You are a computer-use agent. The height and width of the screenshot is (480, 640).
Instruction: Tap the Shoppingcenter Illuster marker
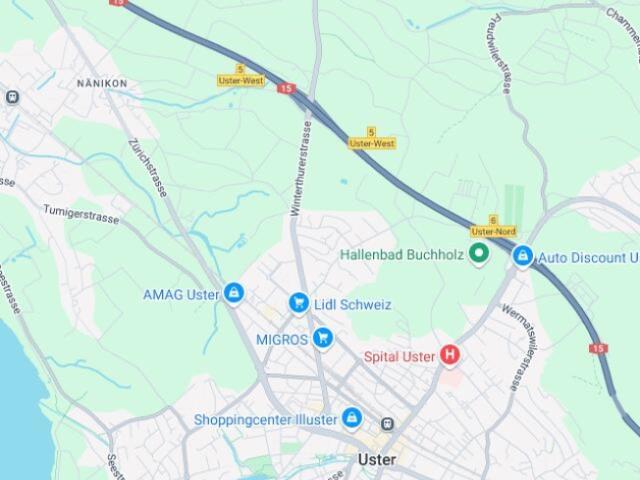coord(352,418)
